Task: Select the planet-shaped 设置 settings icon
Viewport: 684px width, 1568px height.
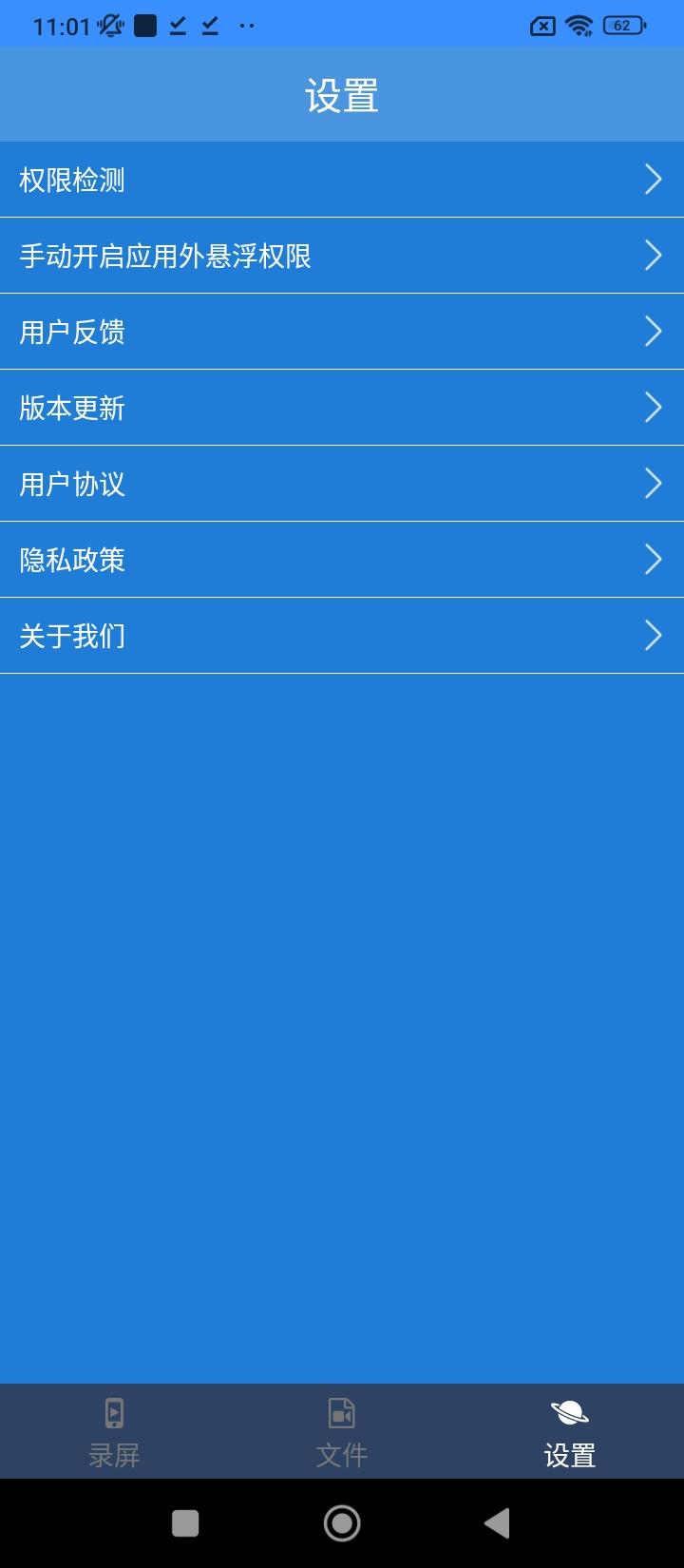Action: pos(568,1415)
